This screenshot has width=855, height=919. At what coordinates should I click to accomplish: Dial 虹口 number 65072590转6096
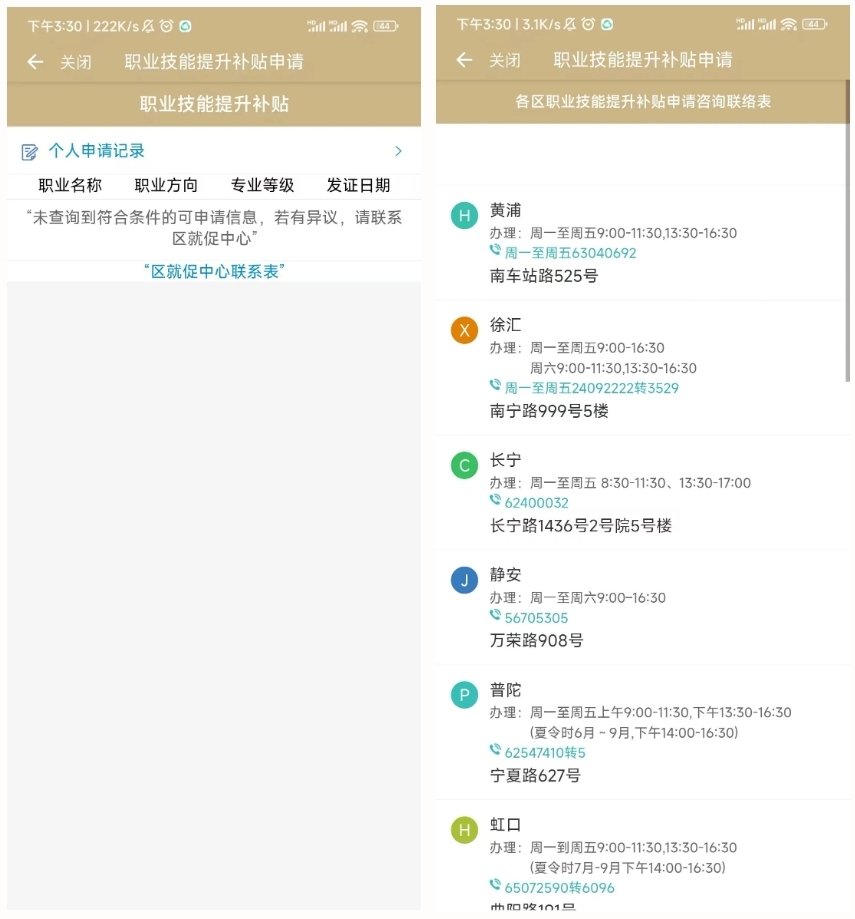[559, 888]
